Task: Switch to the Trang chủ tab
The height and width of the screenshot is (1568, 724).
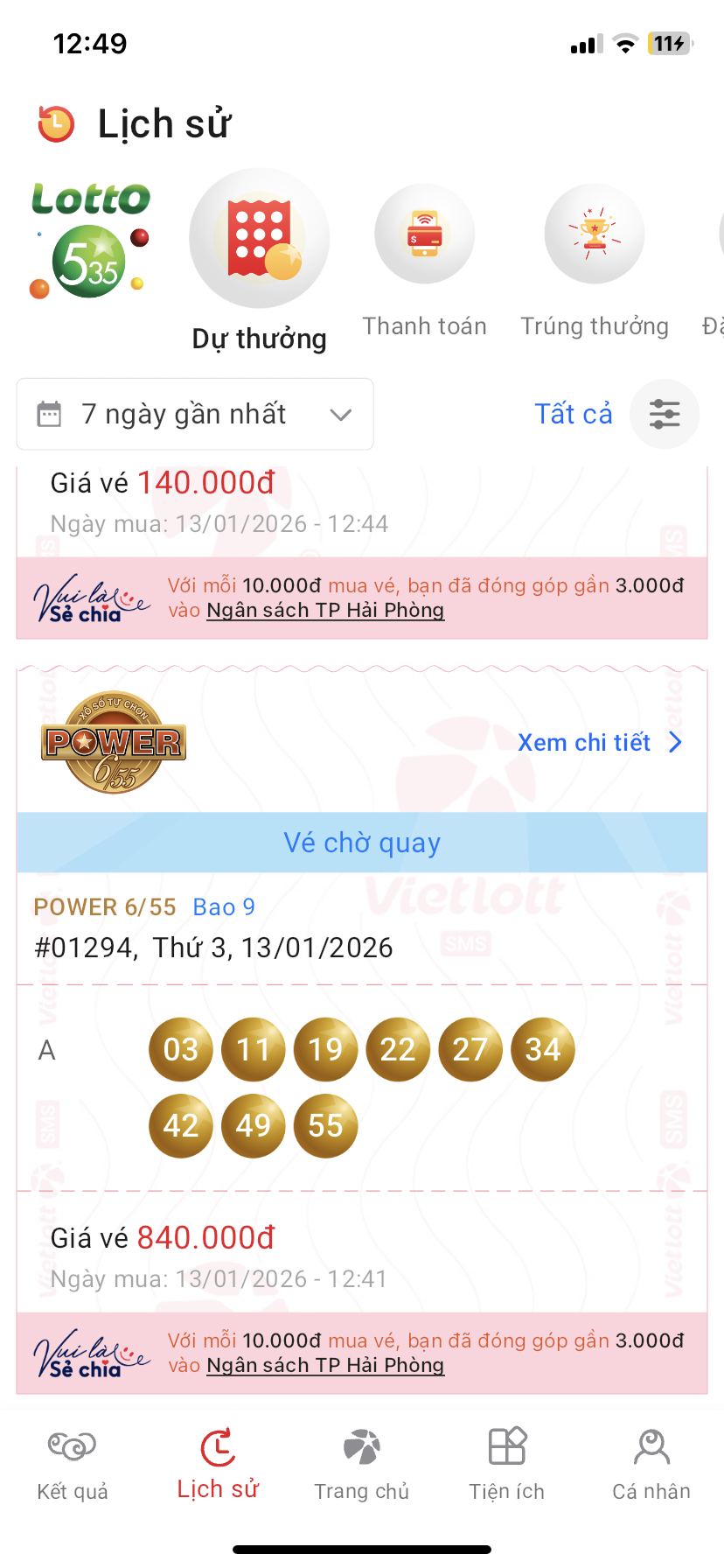Action: tap(362, 1463)
